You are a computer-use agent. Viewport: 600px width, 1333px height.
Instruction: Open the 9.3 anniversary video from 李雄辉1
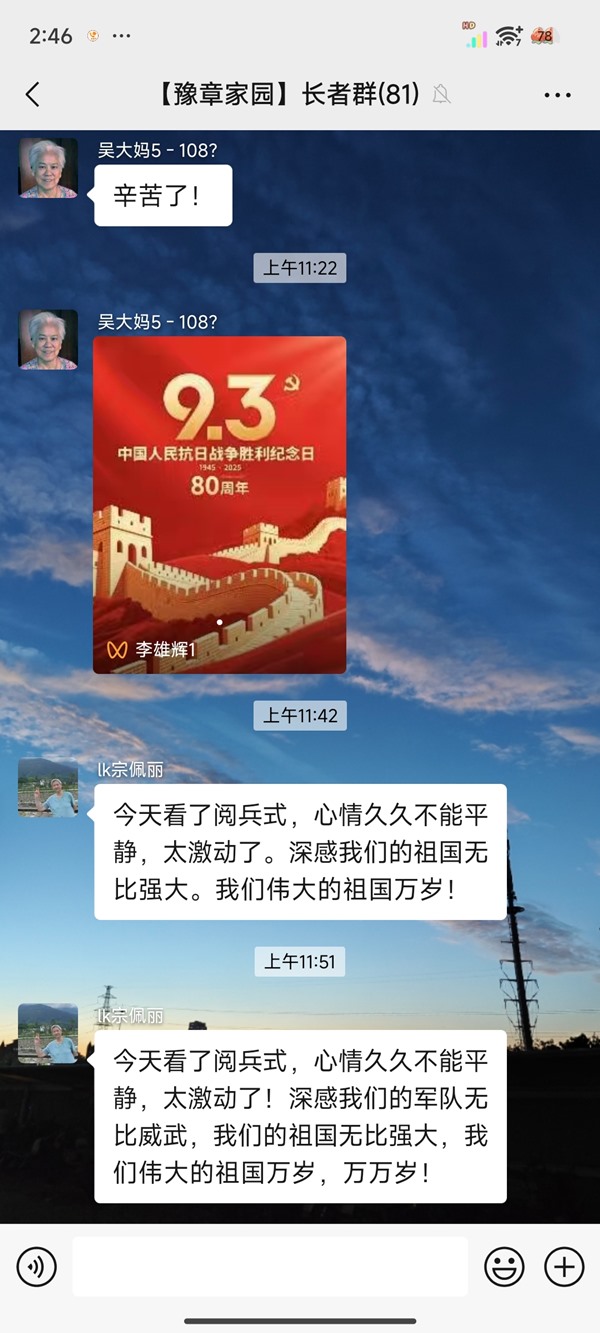click(220, 505)
